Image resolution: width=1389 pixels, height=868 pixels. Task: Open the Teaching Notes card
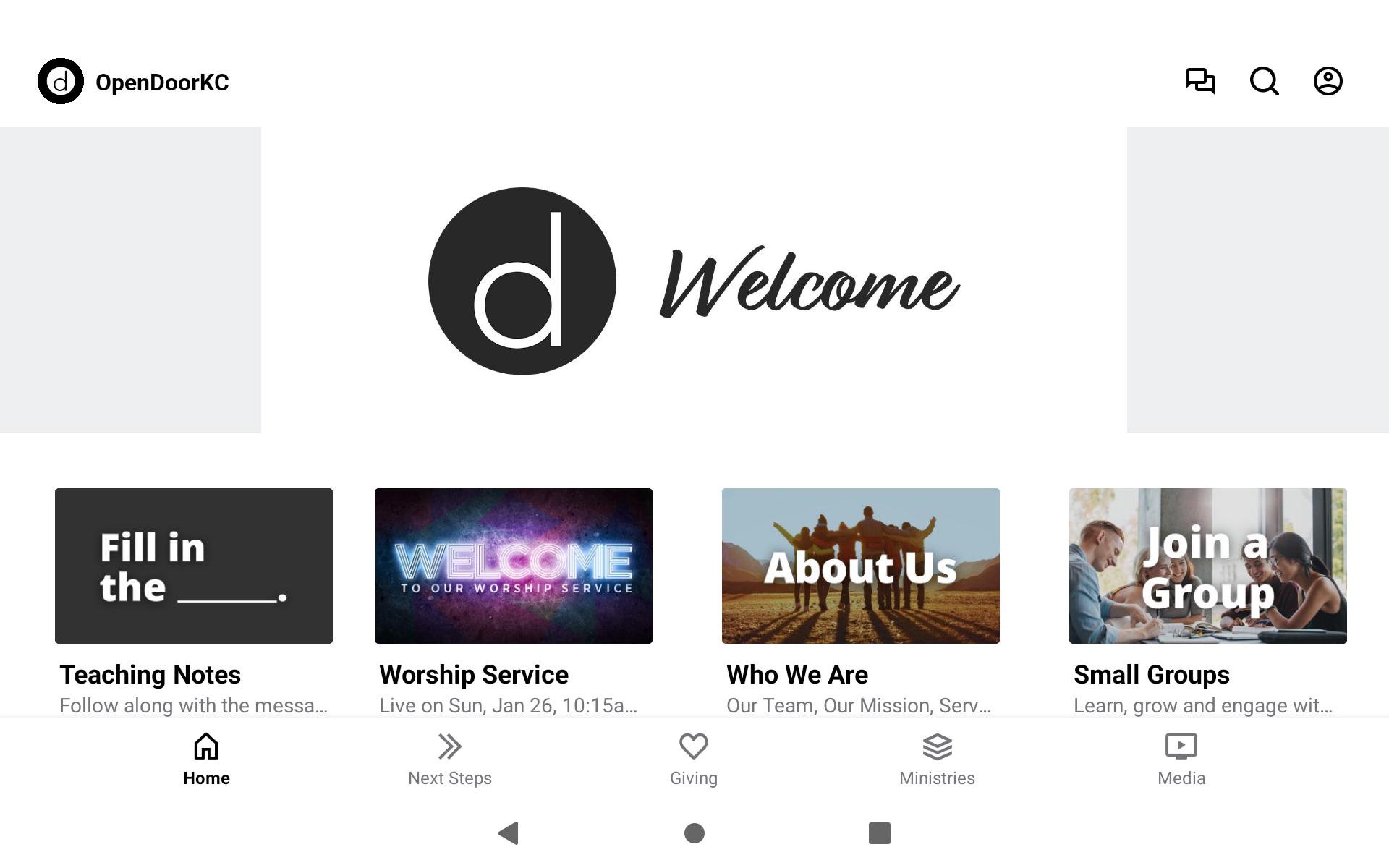click(194, 566)
